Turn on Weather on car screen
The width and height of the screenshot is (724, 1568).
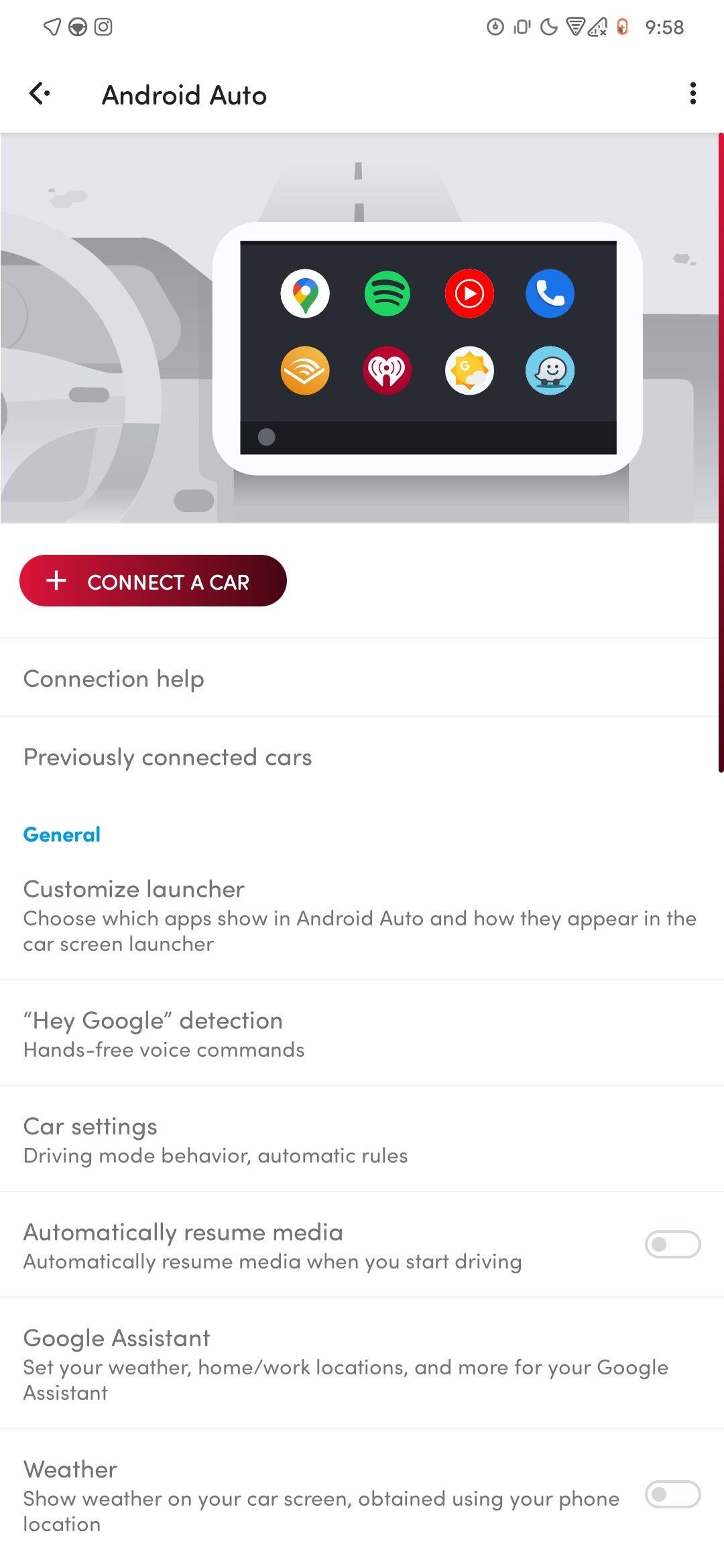click(672, 1494)
